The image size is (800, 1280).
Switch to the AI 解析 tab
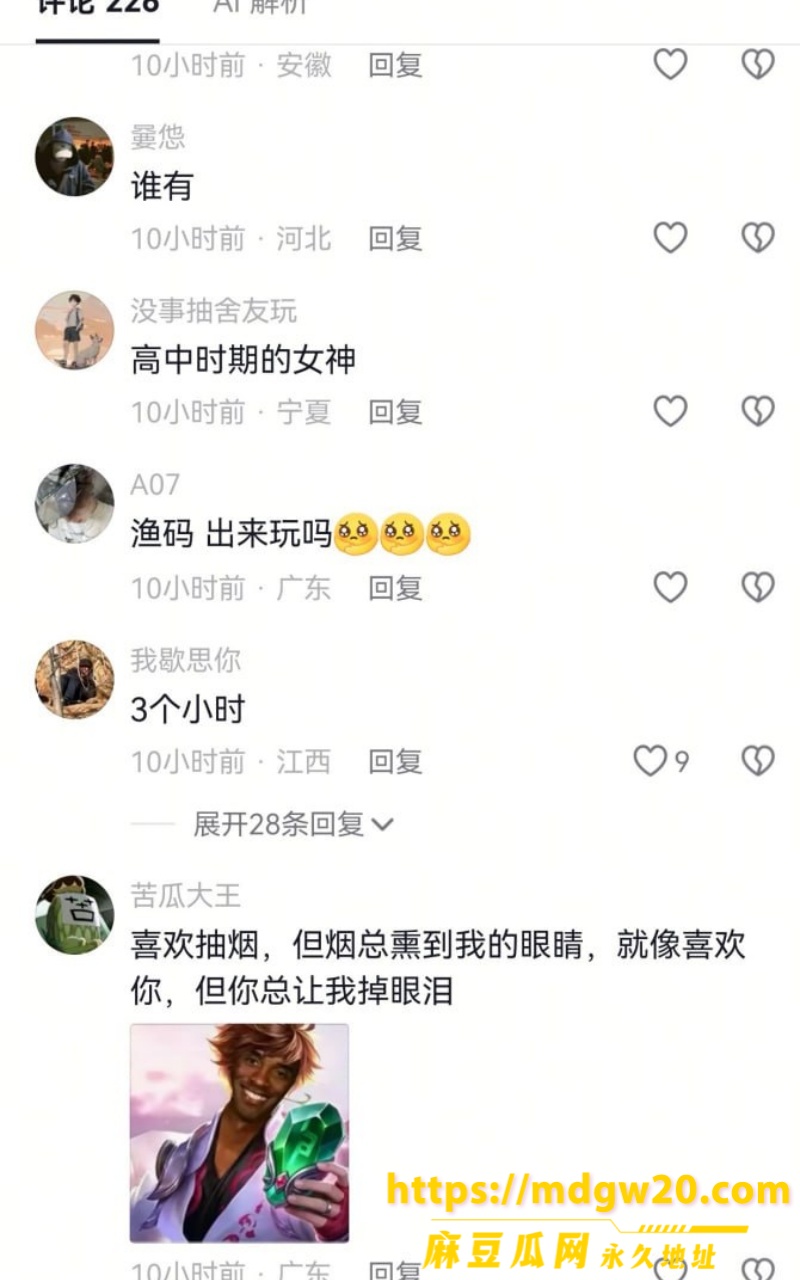[x=261, y=8]
